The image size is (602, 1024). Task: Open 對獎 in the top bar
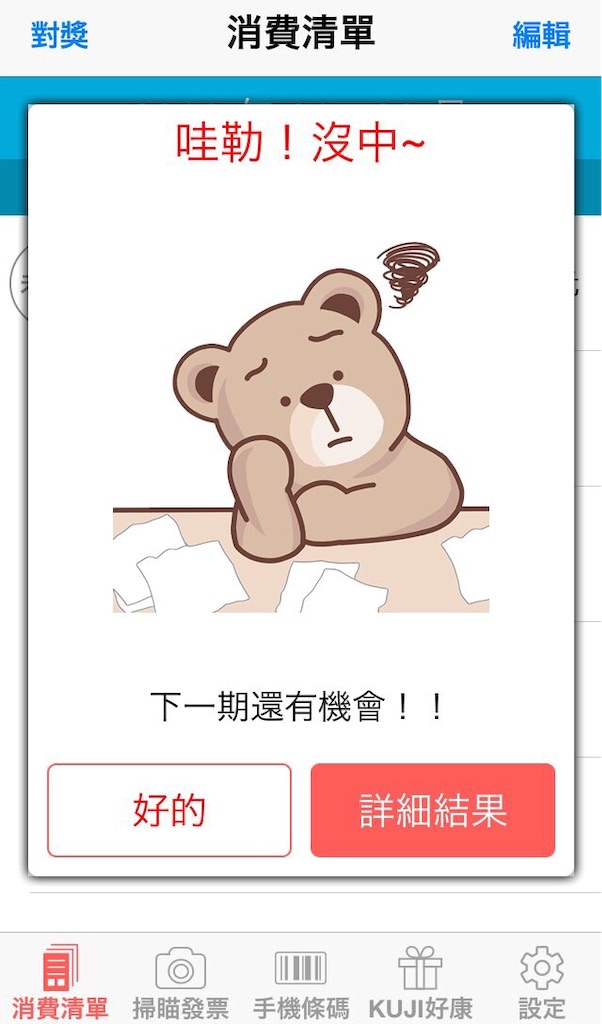pos(60,35)
